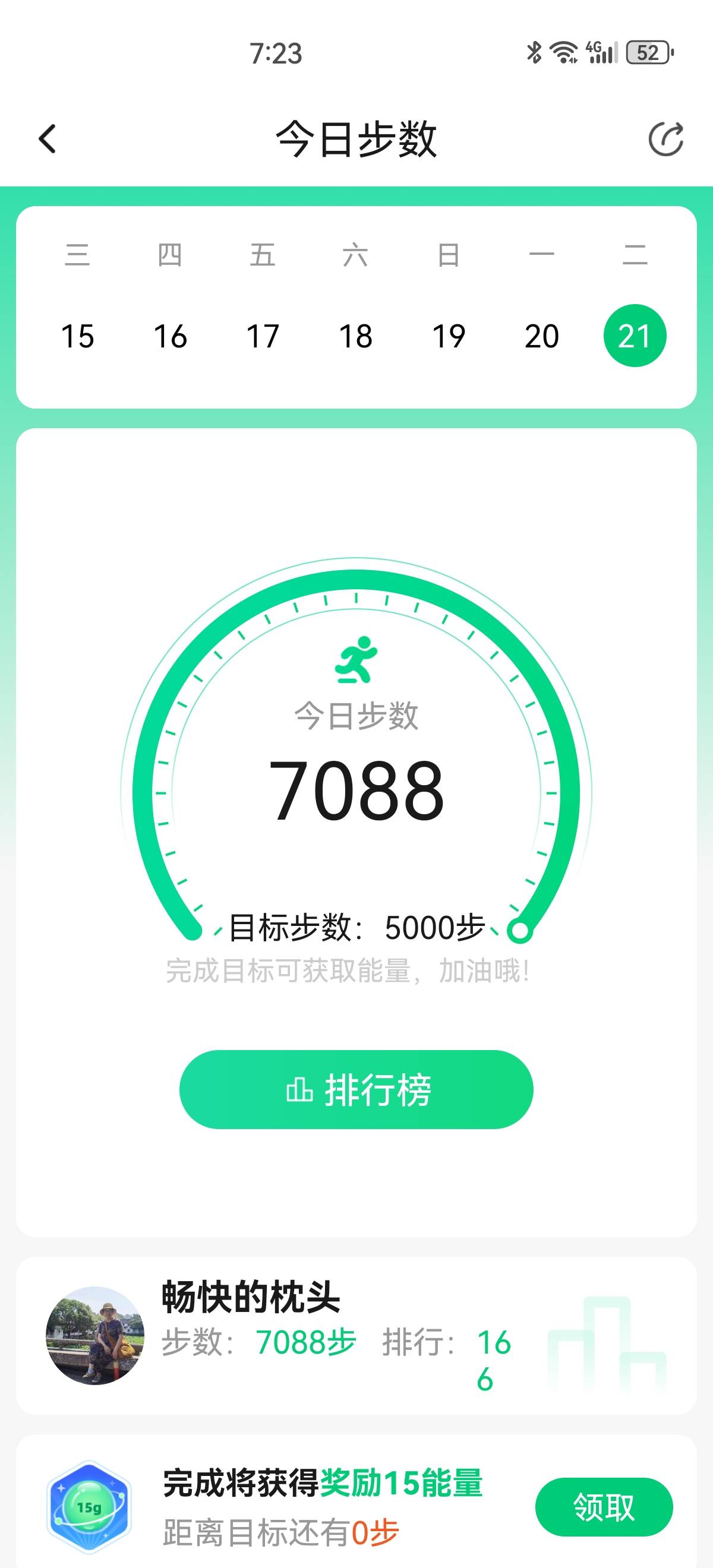Select date 19 to view Sunday steps
The width and height of the screenshot is (713, 1568).
pyautogui.click(x=449, y=335)
